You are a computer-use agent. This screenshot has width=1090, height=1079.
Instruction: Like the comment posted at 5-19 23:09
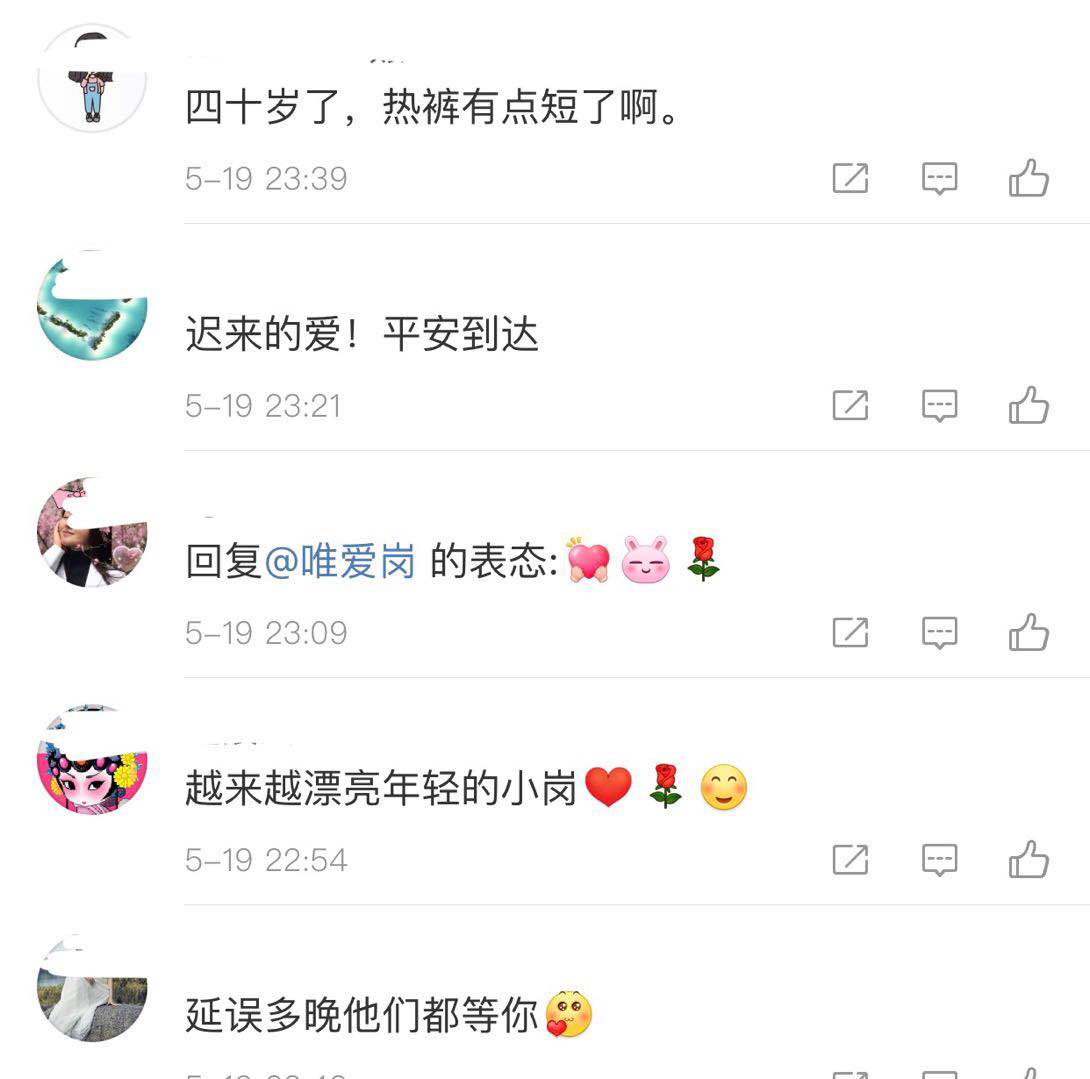click(1028, 633)
